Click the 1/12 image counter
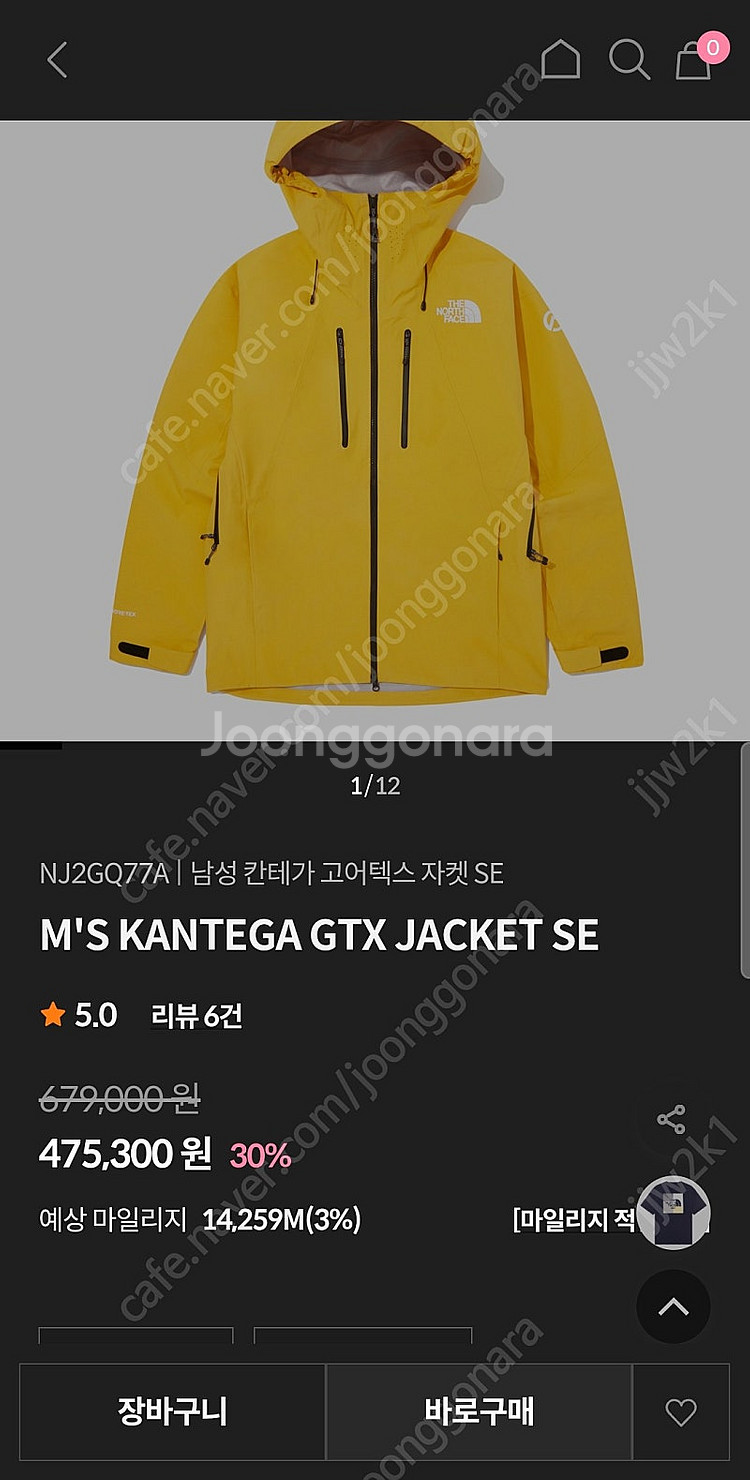Screen dimensions: 750x1480 [375, 785]
